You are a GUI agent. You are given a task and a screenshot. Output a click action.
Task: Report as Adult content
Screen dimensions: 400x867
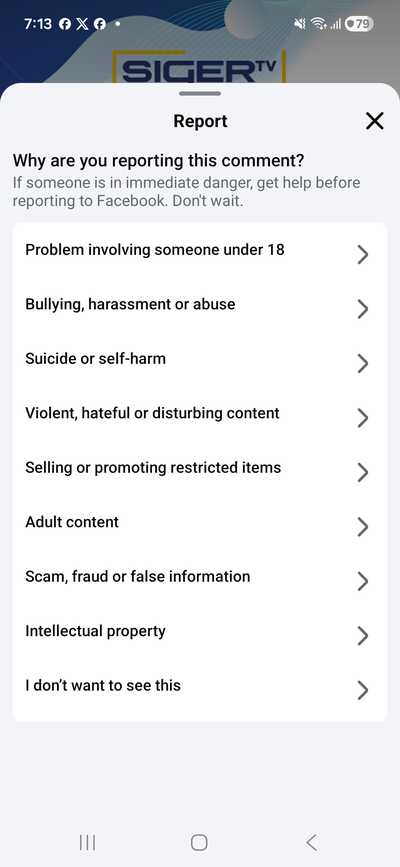[x=200, y=523]
